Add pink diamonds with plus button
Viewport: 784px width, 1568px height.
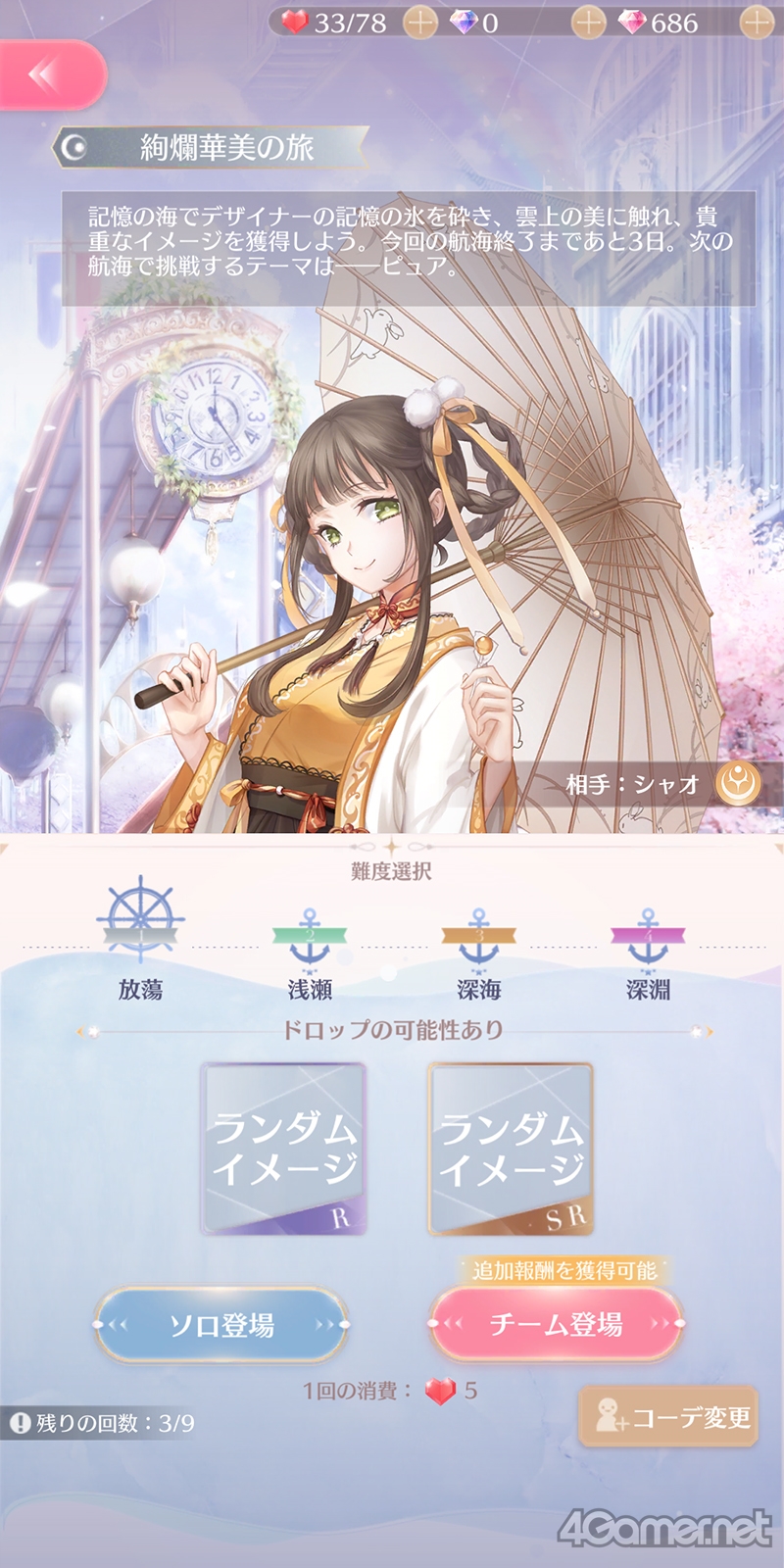(757, 22)
